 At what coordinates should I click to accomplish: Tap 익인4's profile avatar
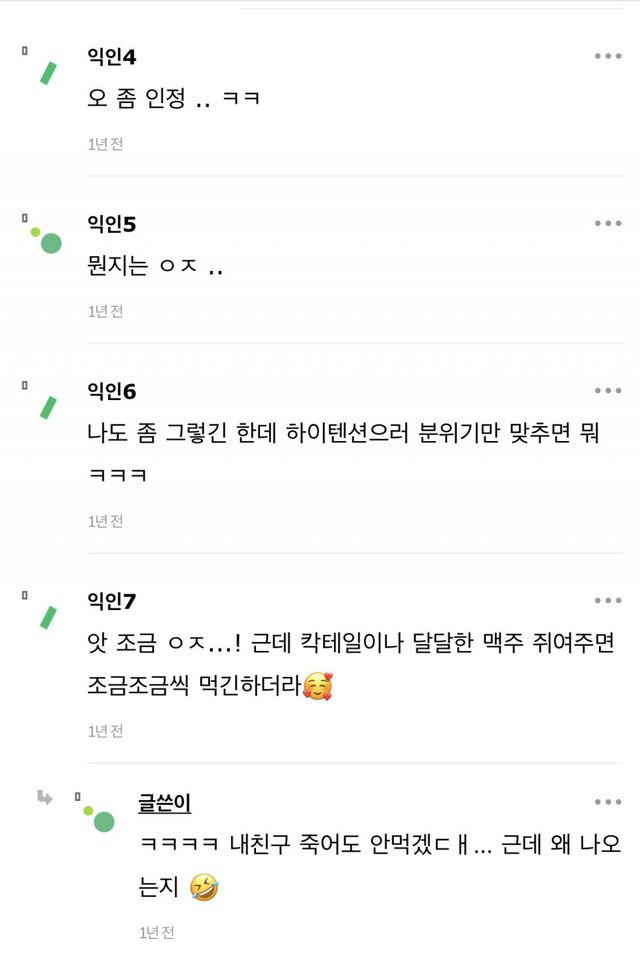tap(48, 73)
